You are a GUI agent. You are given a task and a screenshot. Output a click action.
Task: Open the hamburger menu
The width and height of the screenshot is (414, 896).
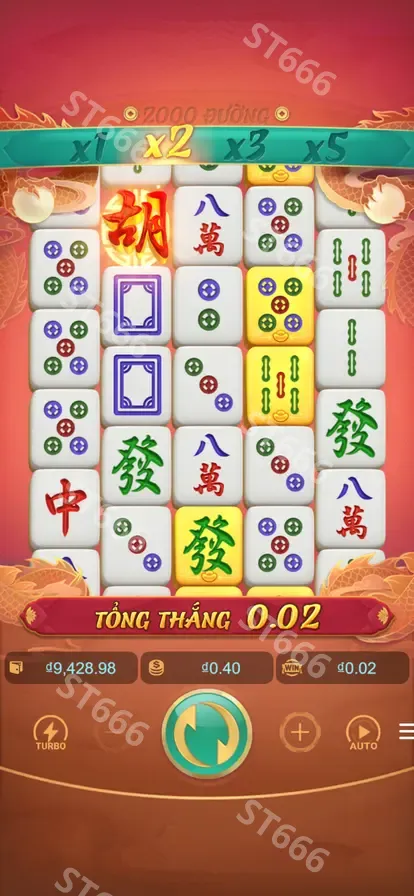(x=407, y=731)
